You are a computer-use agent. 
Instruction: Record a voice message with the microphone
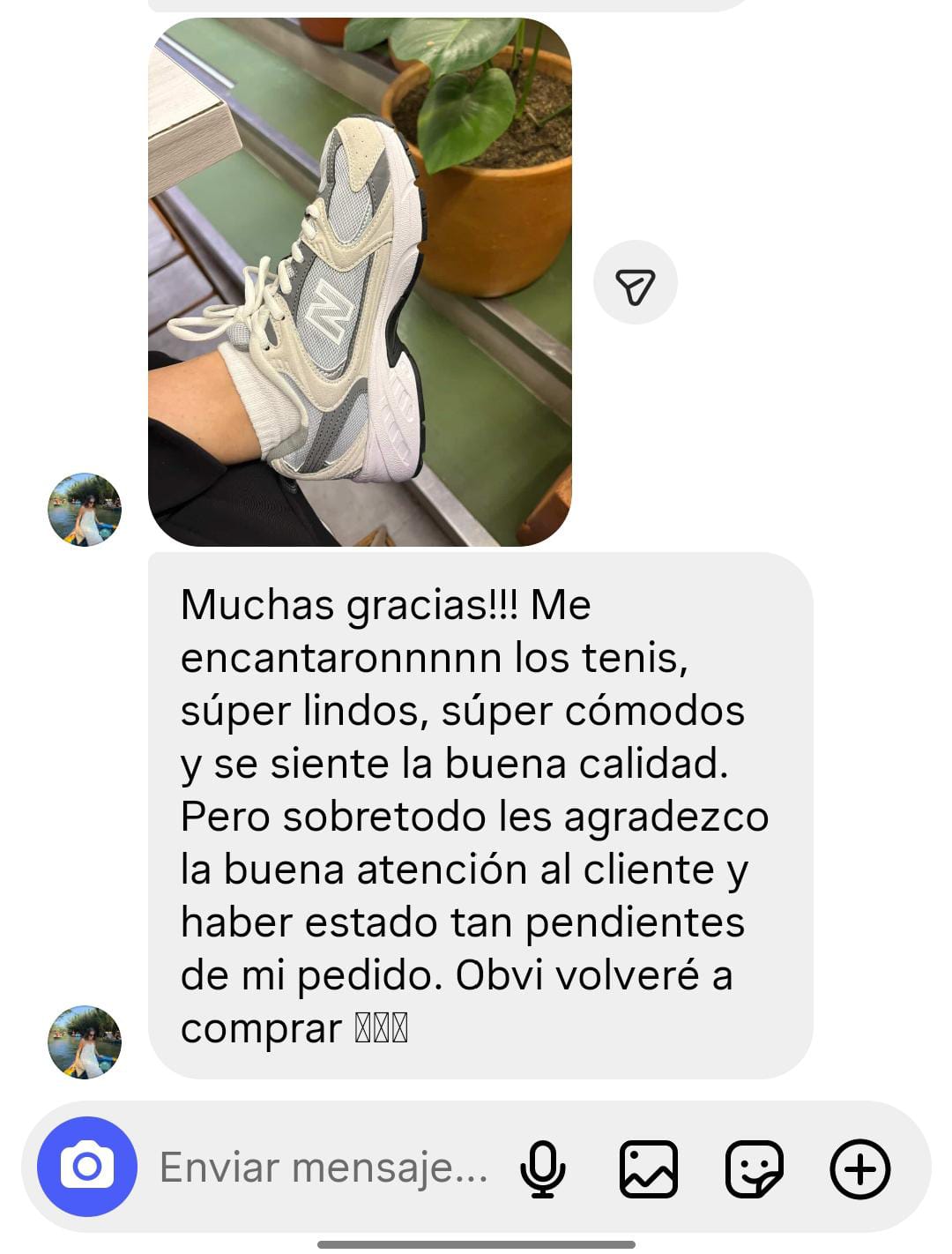542,1168
